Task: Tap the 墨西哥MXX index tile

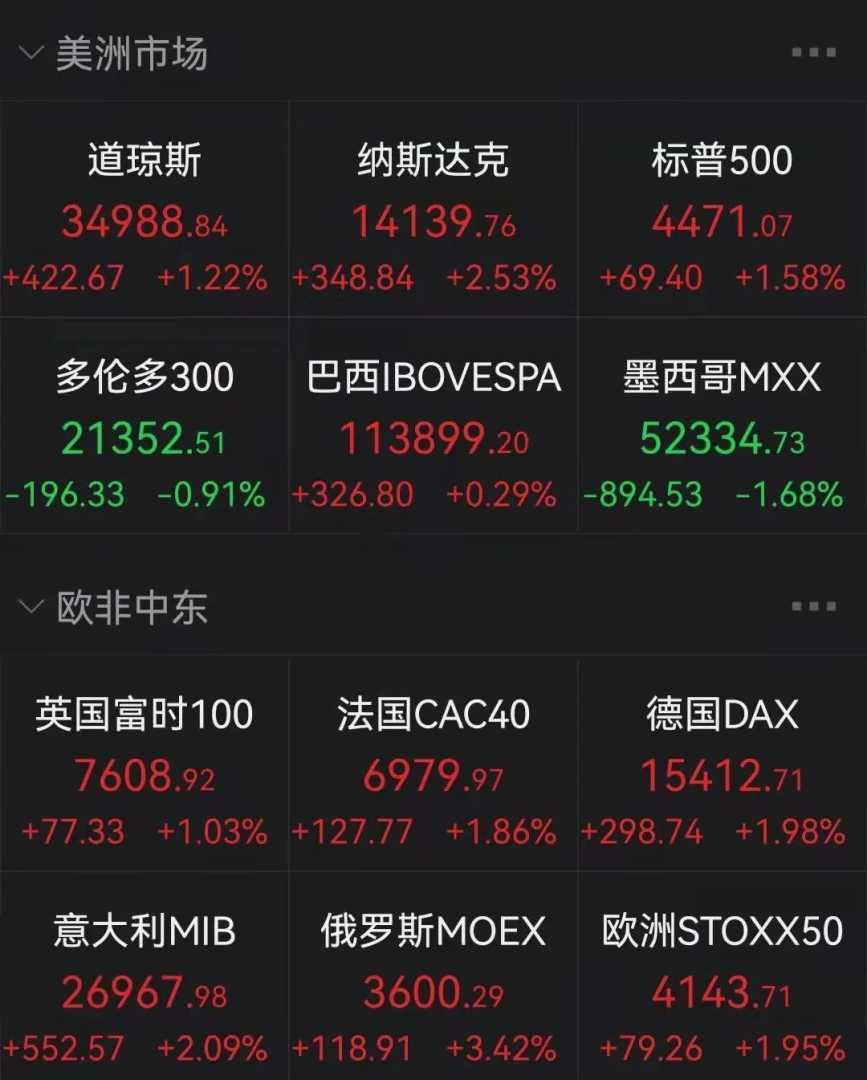Action: [x=722, y=432]
